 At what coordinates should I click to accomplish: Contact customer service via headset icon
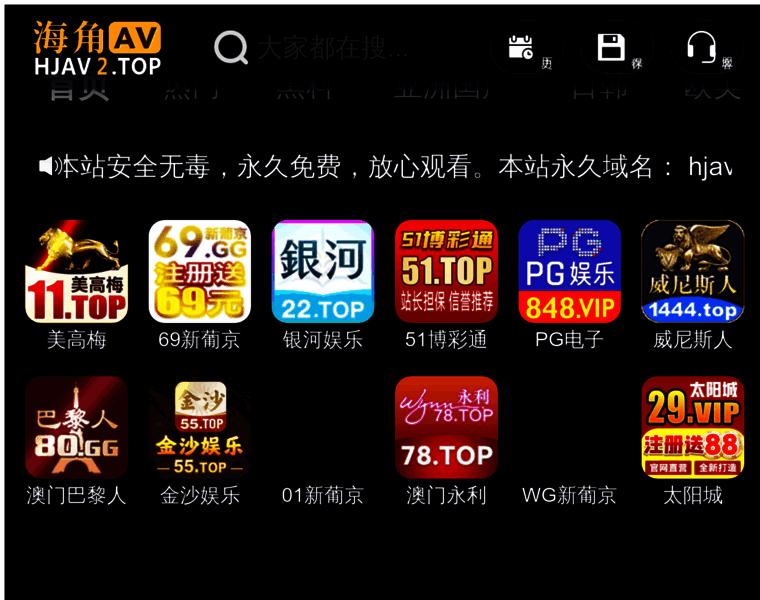point(701,47)
